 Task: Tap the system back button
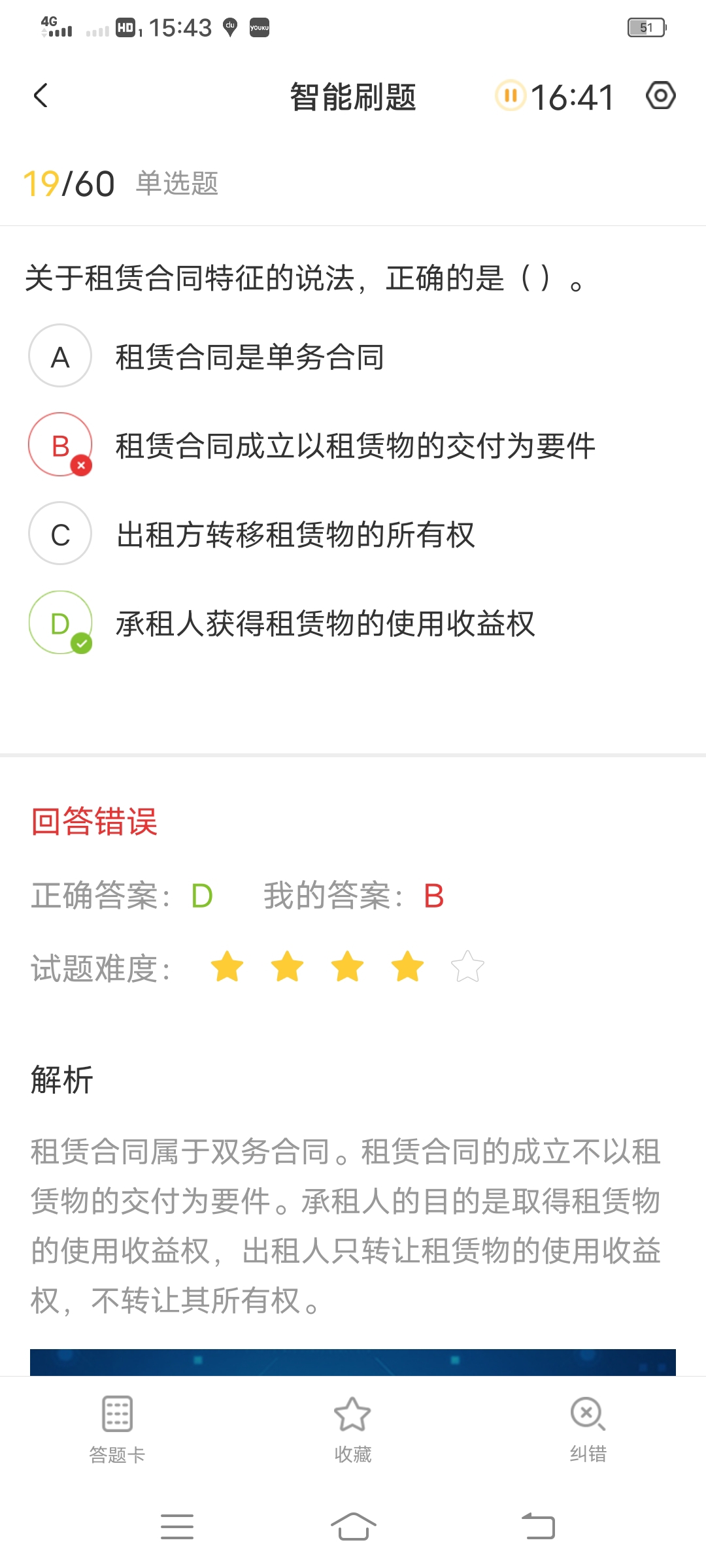[538, 1527]
